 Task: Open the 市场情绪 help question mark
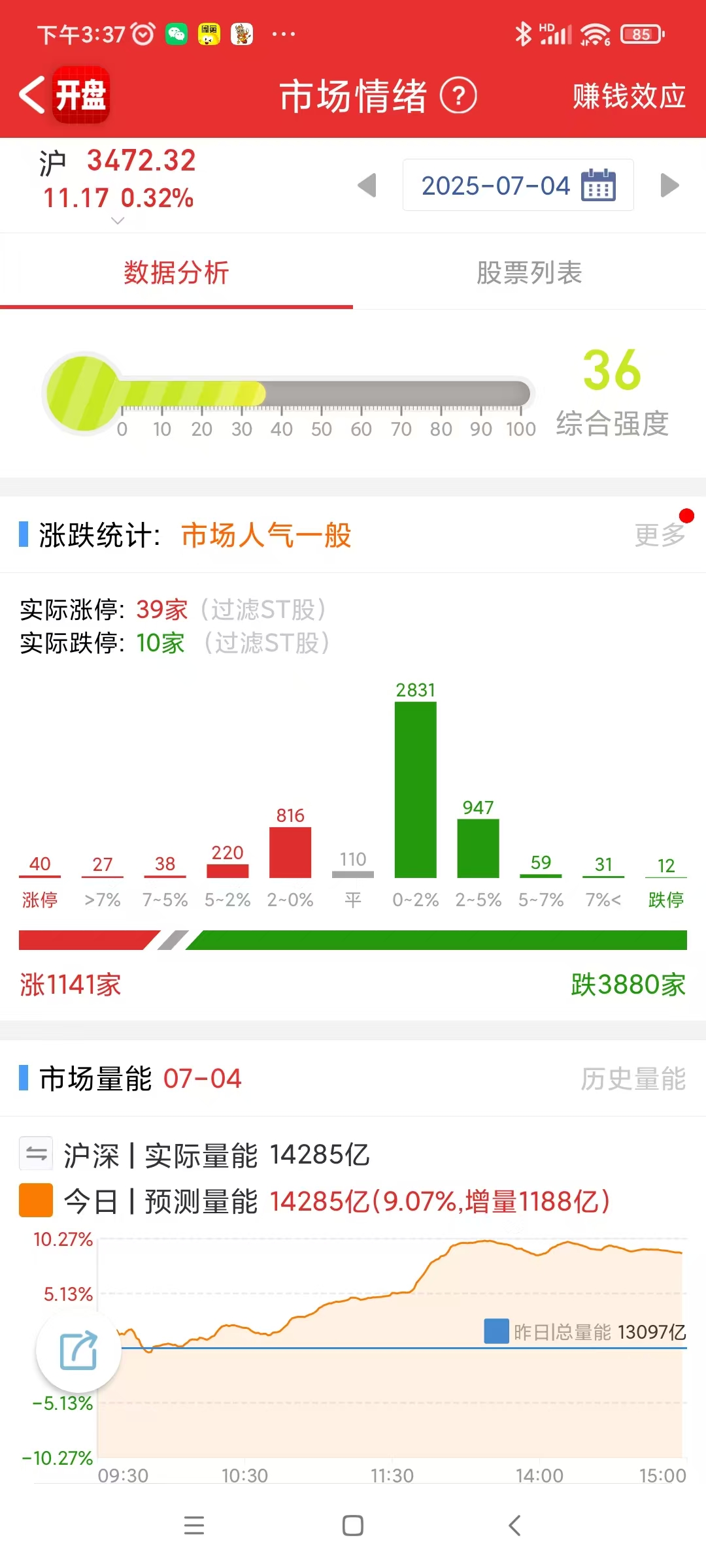tap(458, 96)
